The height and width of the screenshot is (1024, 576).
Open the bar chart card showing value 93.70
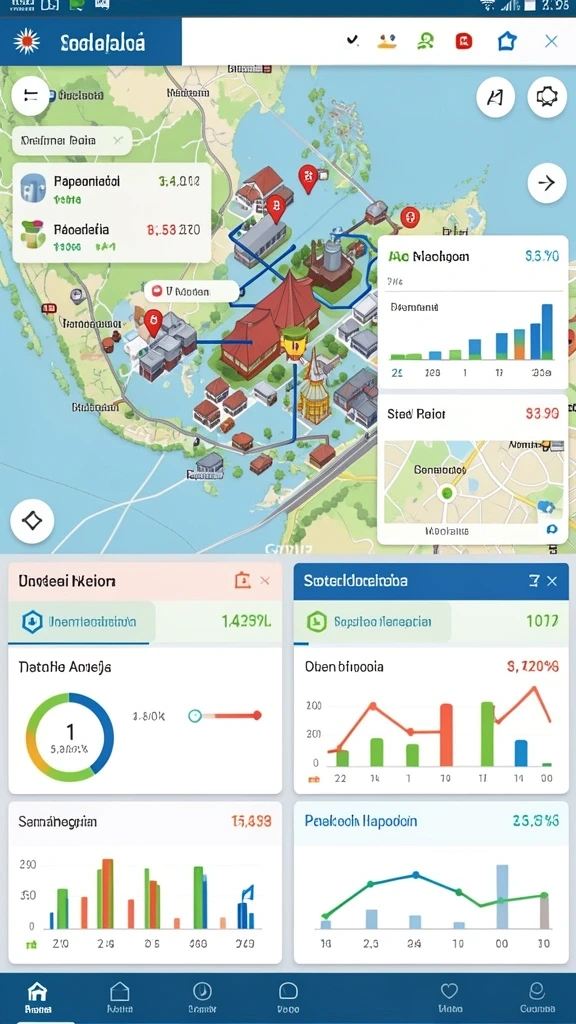pos(473,312)
